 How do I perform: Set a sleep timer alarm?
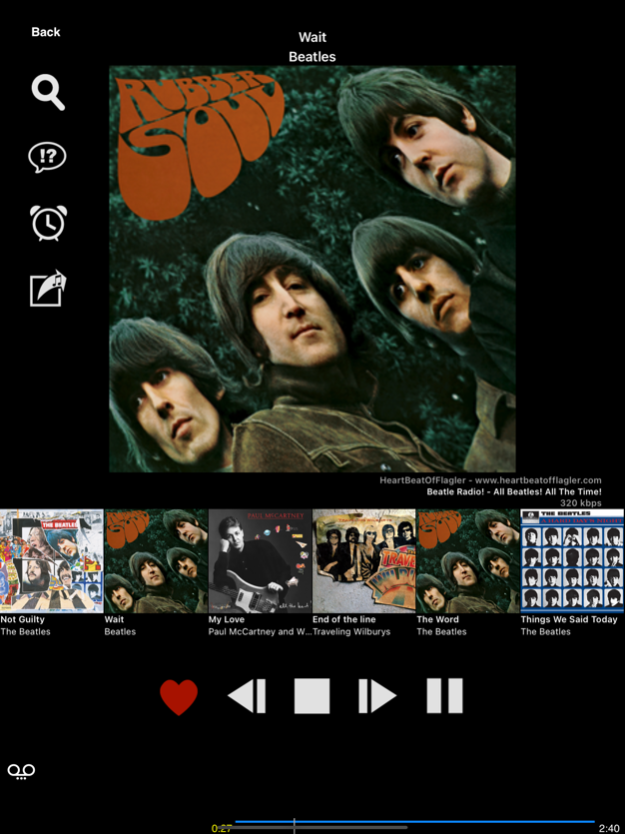[x=48, y=222]
